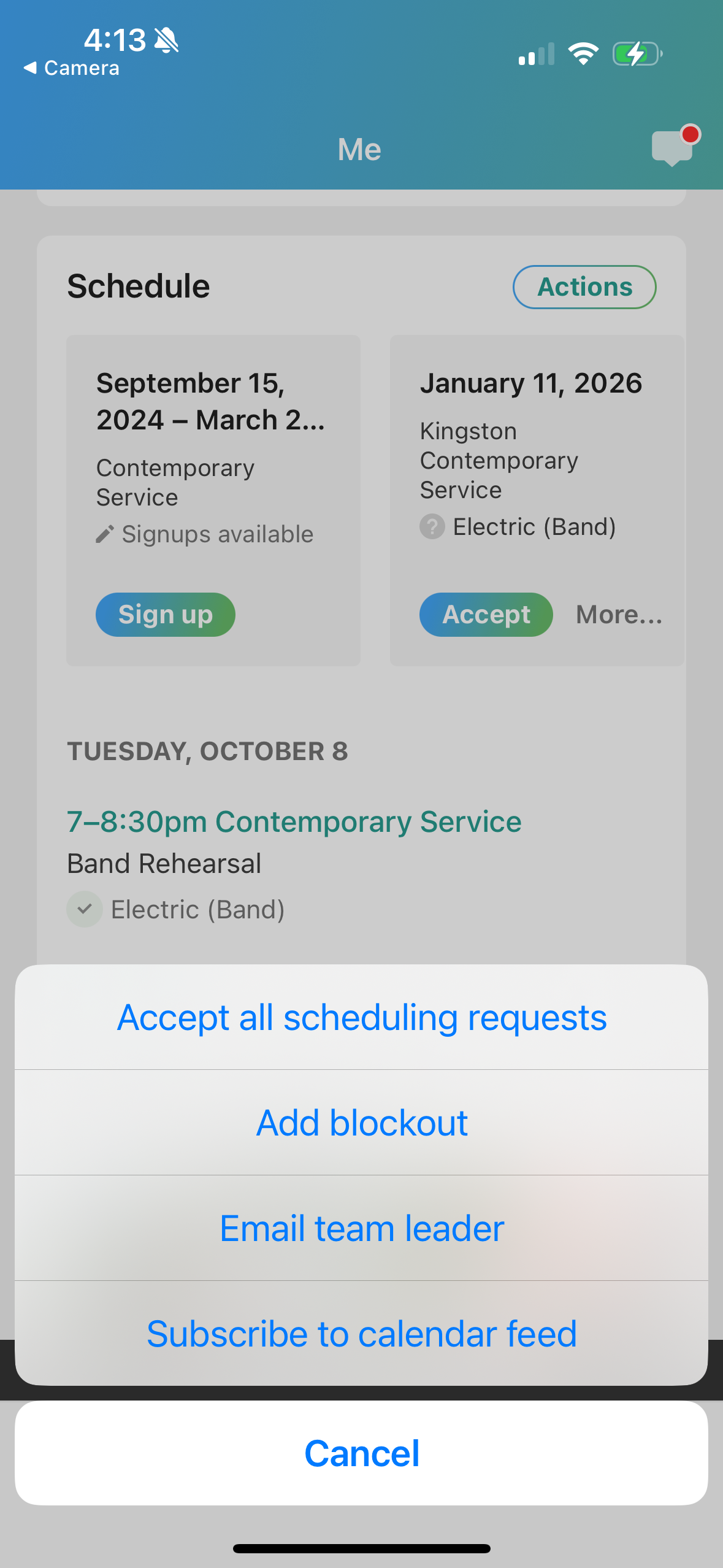Accept all scheduling requests
Screen dimensions: 723x1568
point(362,1018)
